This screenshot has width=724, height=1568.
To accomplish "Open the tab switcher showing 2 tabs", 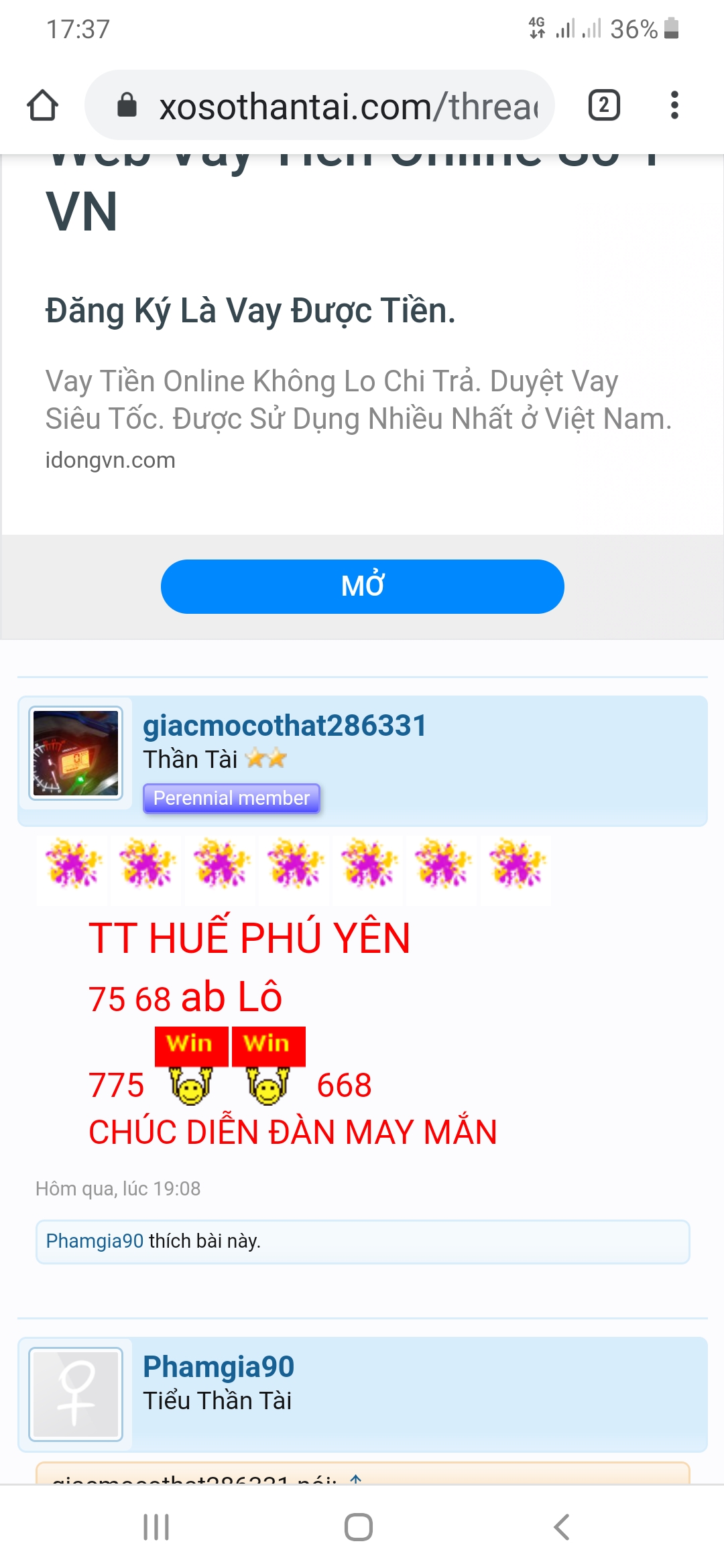I will pyautogui.click(x=603, y=105).
